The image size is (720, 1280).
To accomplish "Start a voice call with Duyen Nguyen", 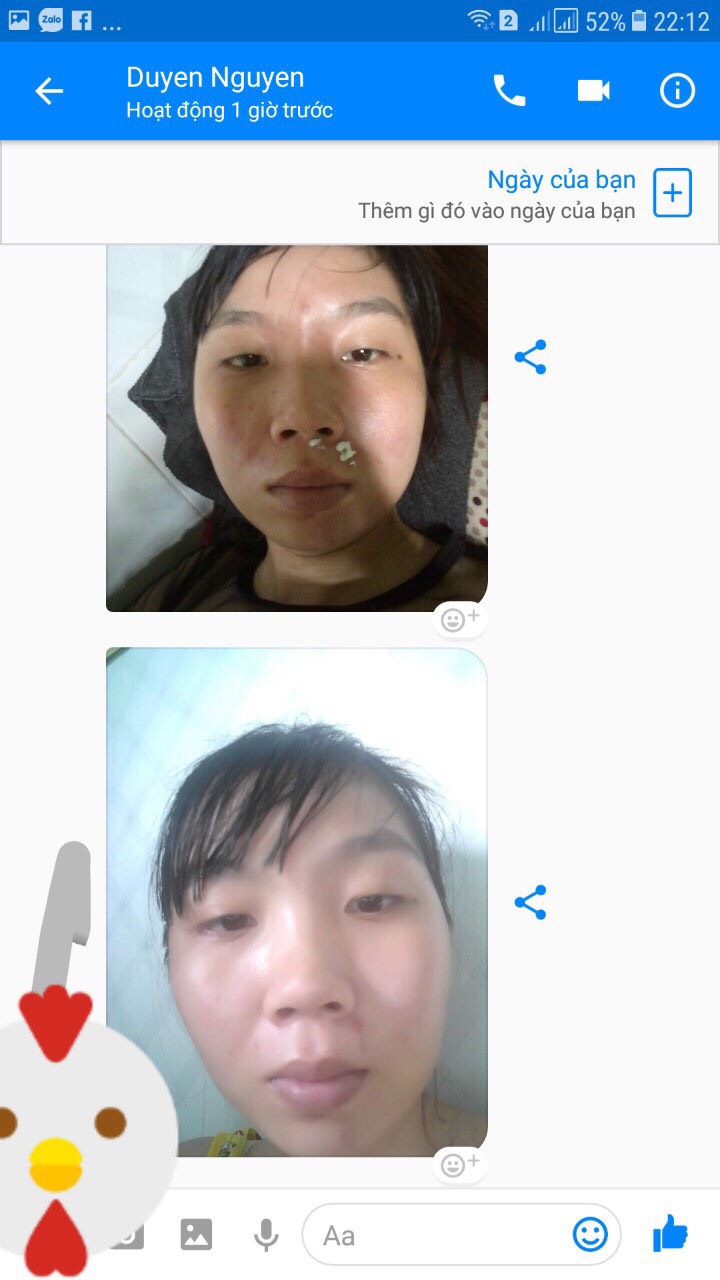I will (x=509, y=91).
